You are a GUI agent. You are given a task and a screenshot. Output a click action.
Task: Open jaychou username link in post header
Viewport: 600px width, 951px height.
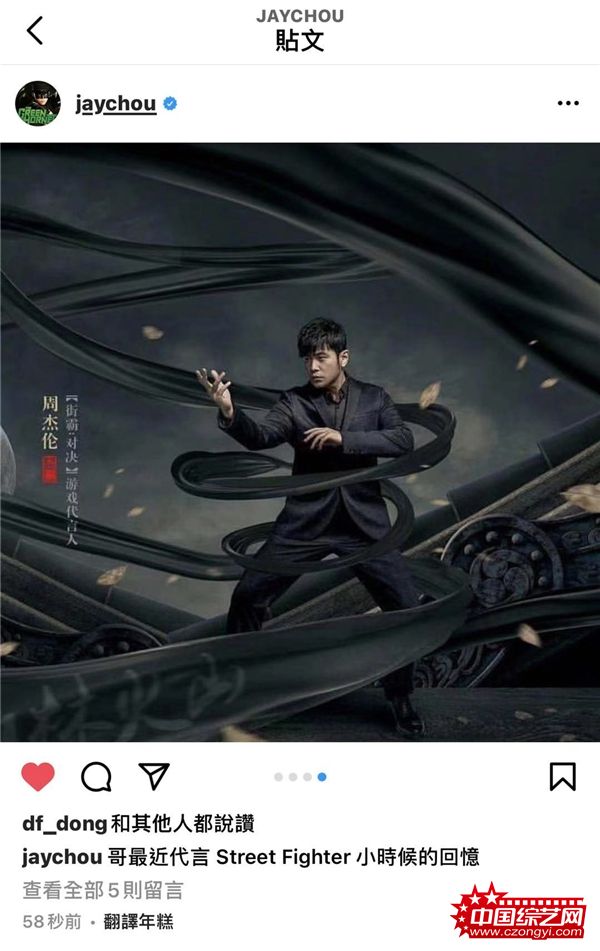point(116,104)
